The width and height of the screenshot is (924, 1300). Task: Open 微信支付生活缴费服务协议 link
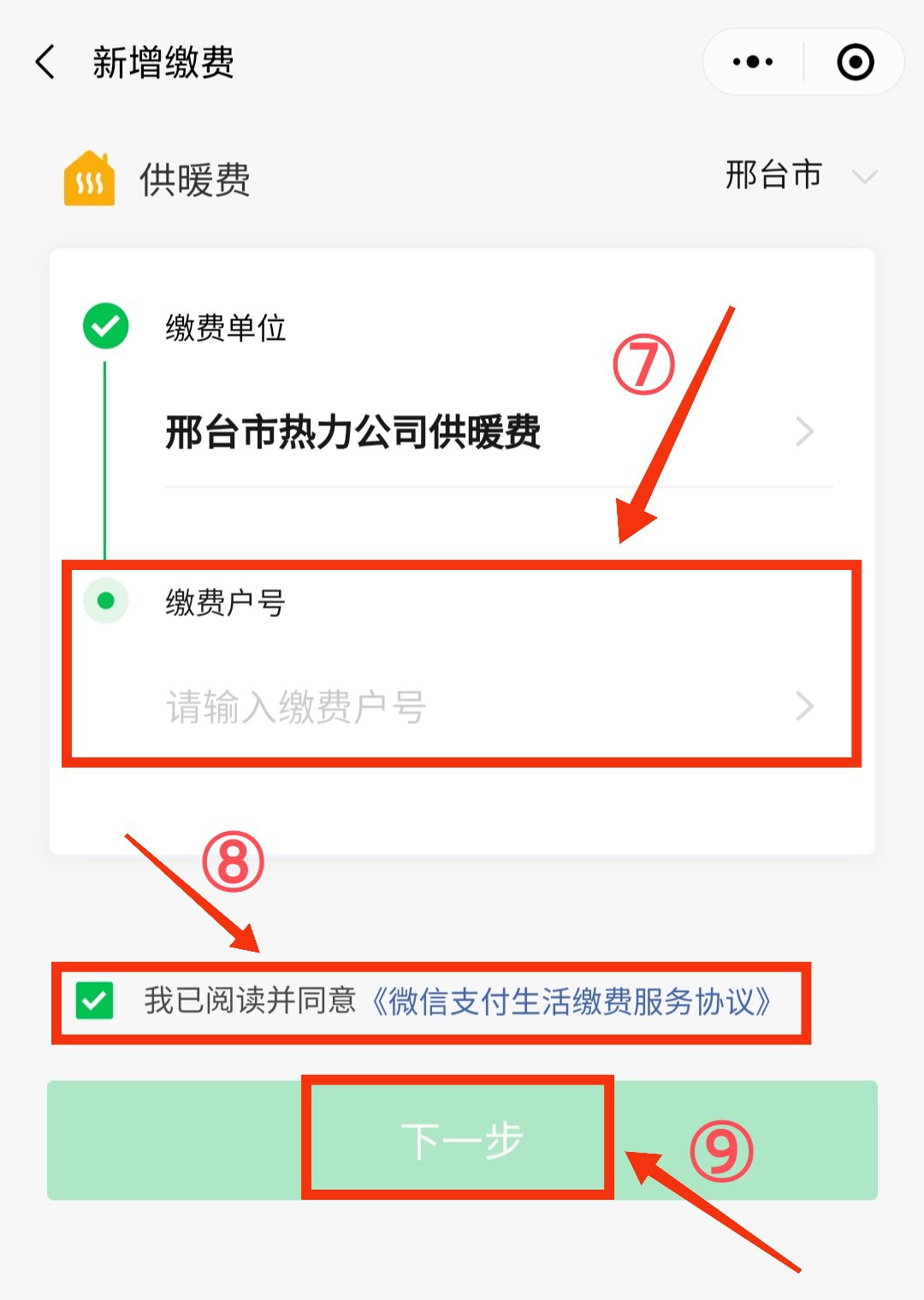(x=572, y=1001)
